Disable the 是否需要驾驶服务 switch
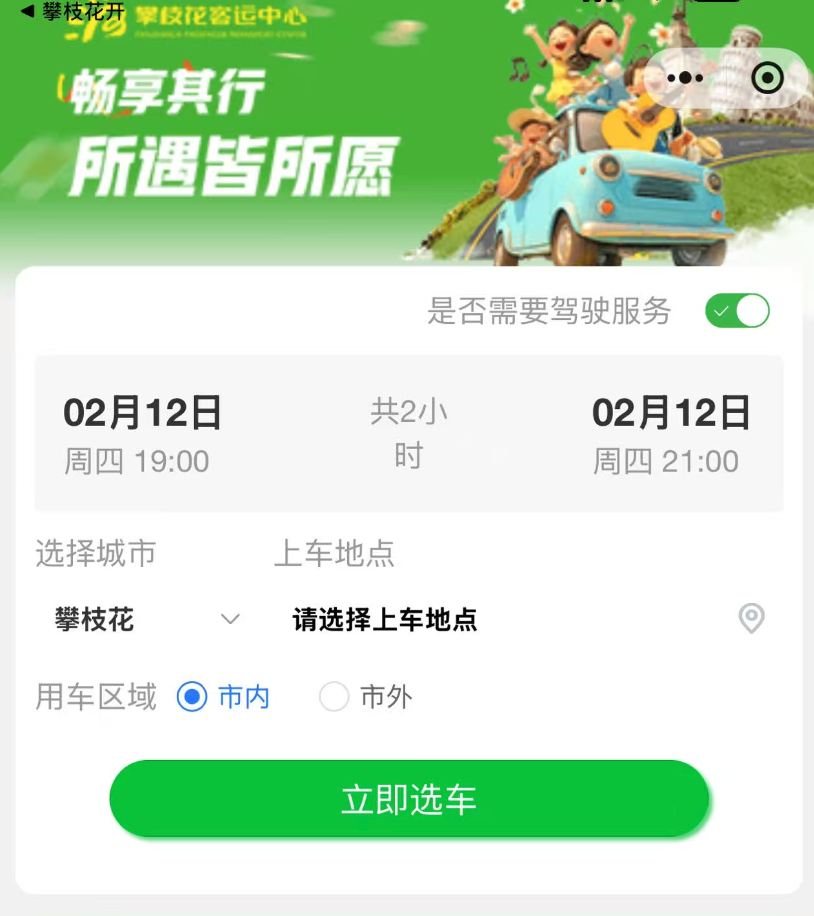Viewport: 814px width, 916px height. [x=737, y=311]
